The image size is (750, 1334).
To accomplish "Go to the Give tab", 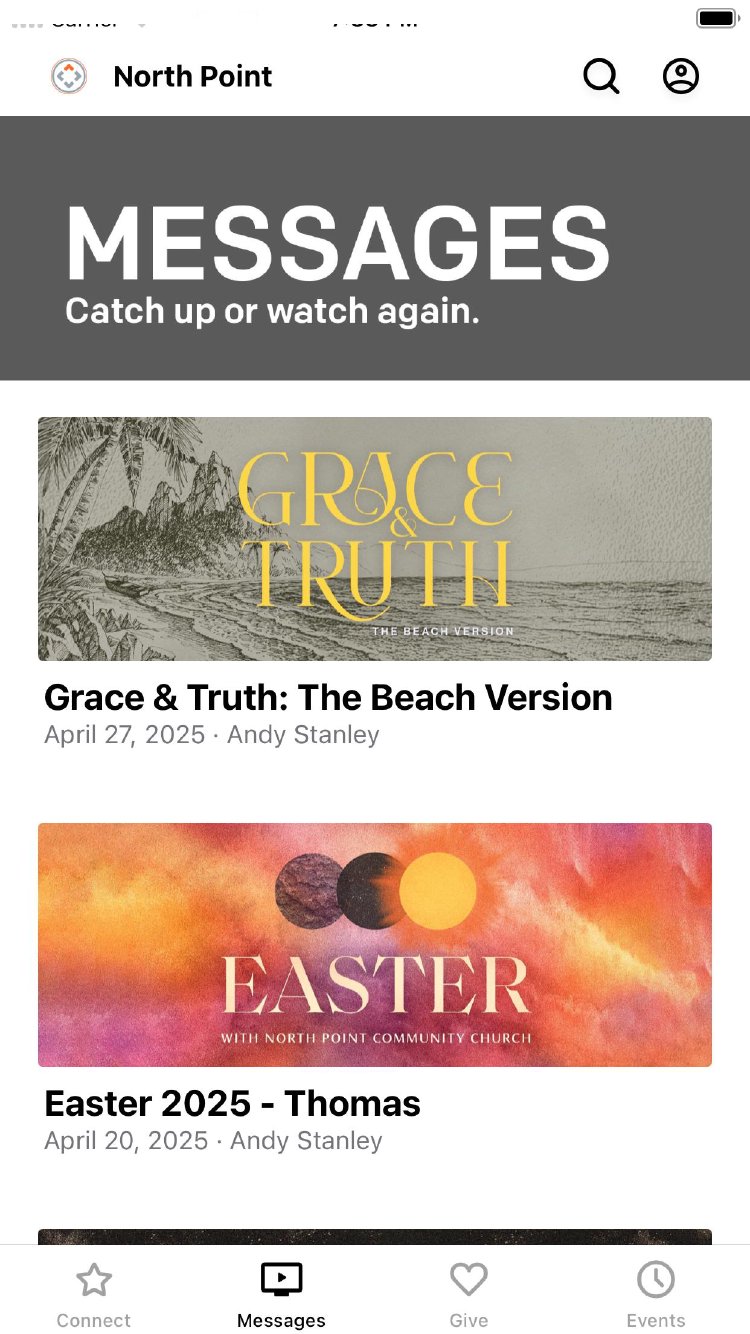I will [x=468, y=1294].
